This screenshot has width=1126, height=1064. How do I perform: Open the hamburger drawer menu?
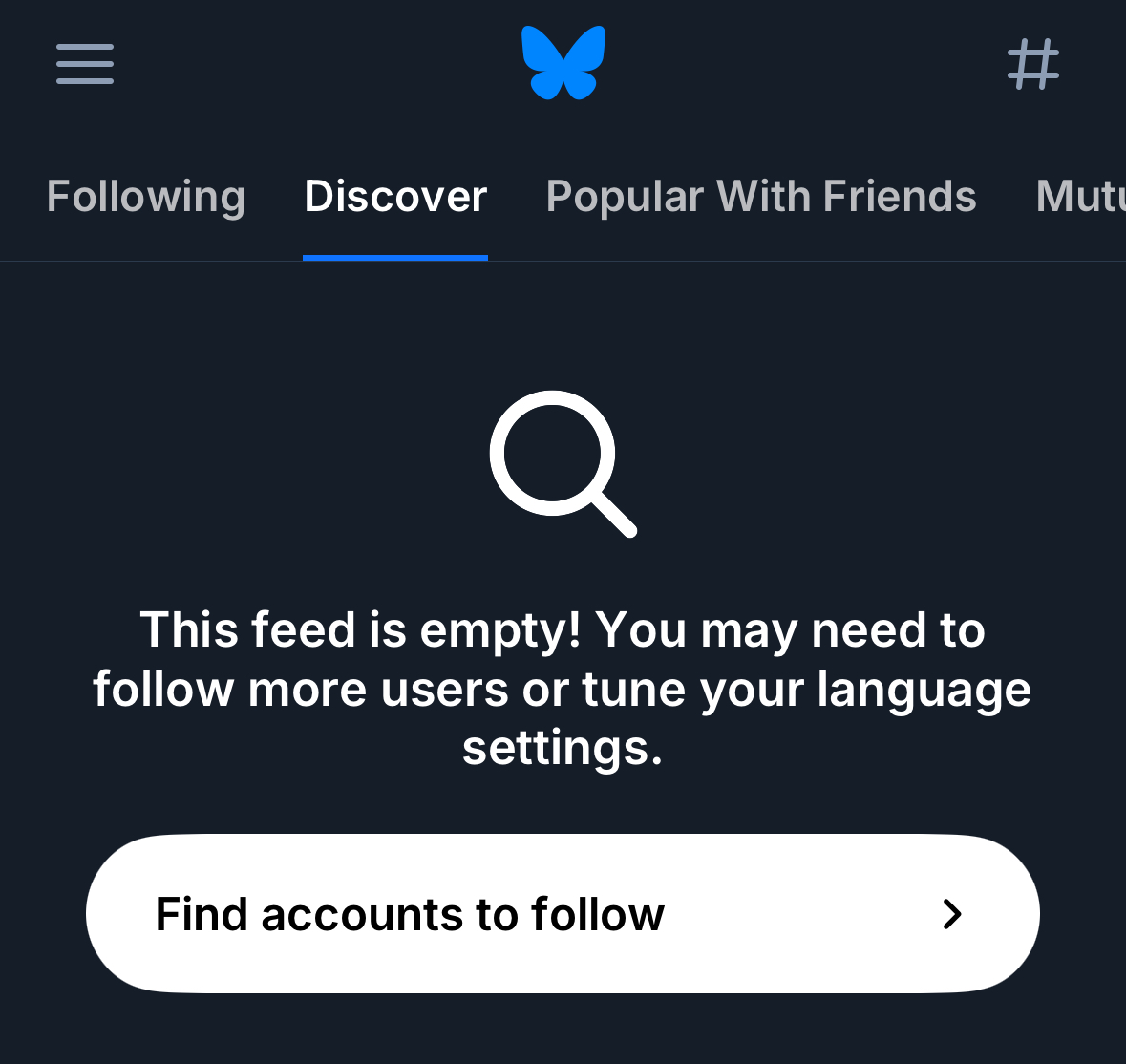click(85, 64)
